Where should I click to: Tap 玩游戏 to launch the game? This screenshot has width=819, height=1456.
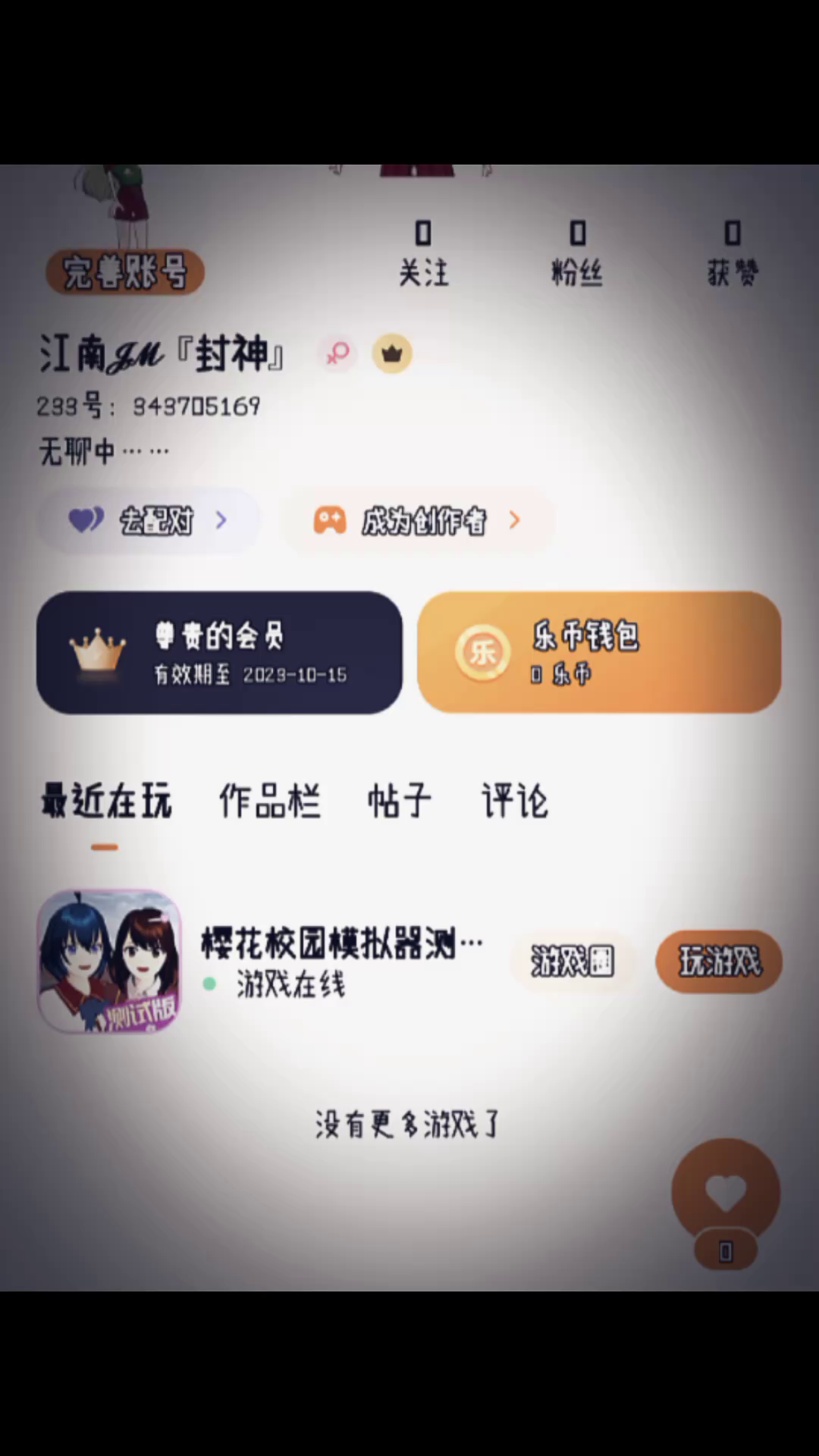click(719, 962)
